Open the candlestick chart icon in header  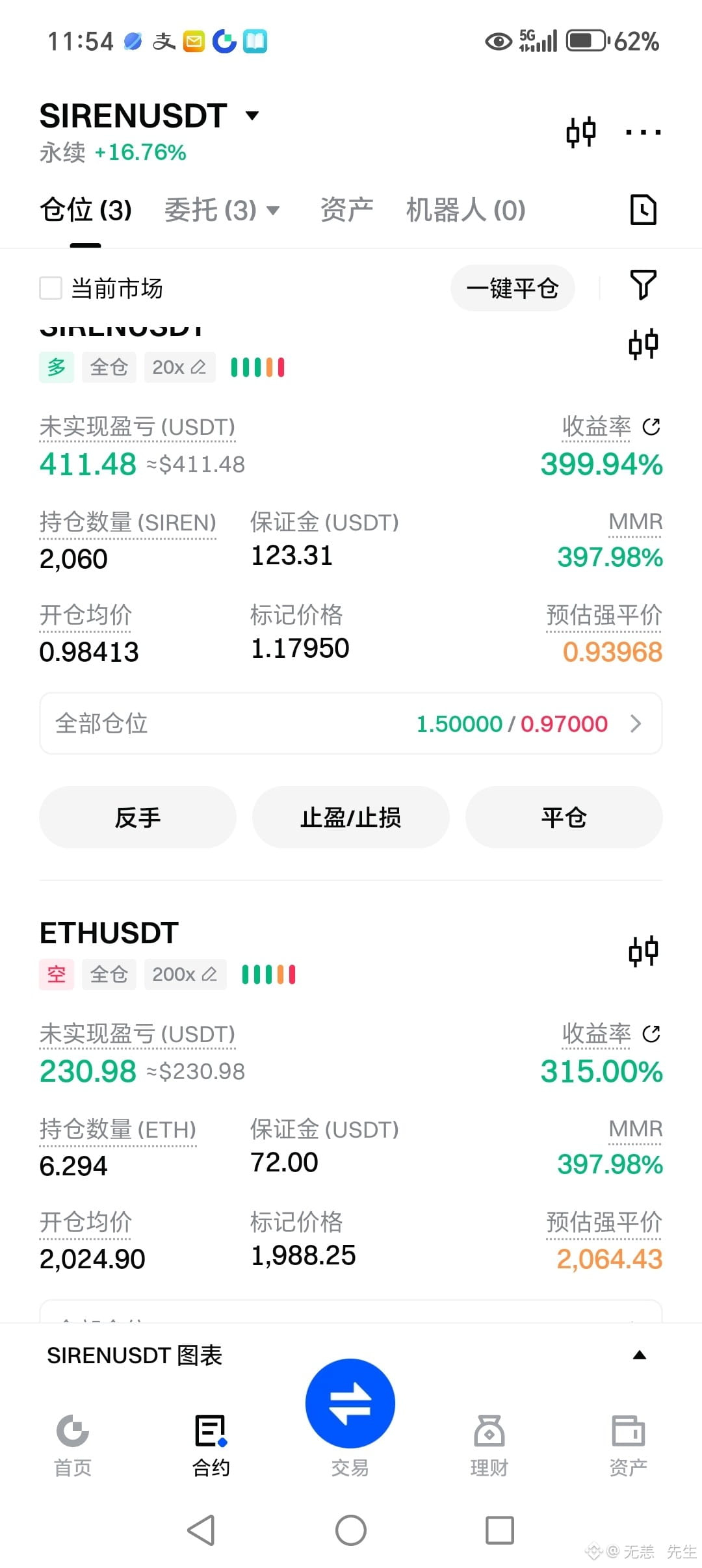[580, 132]
